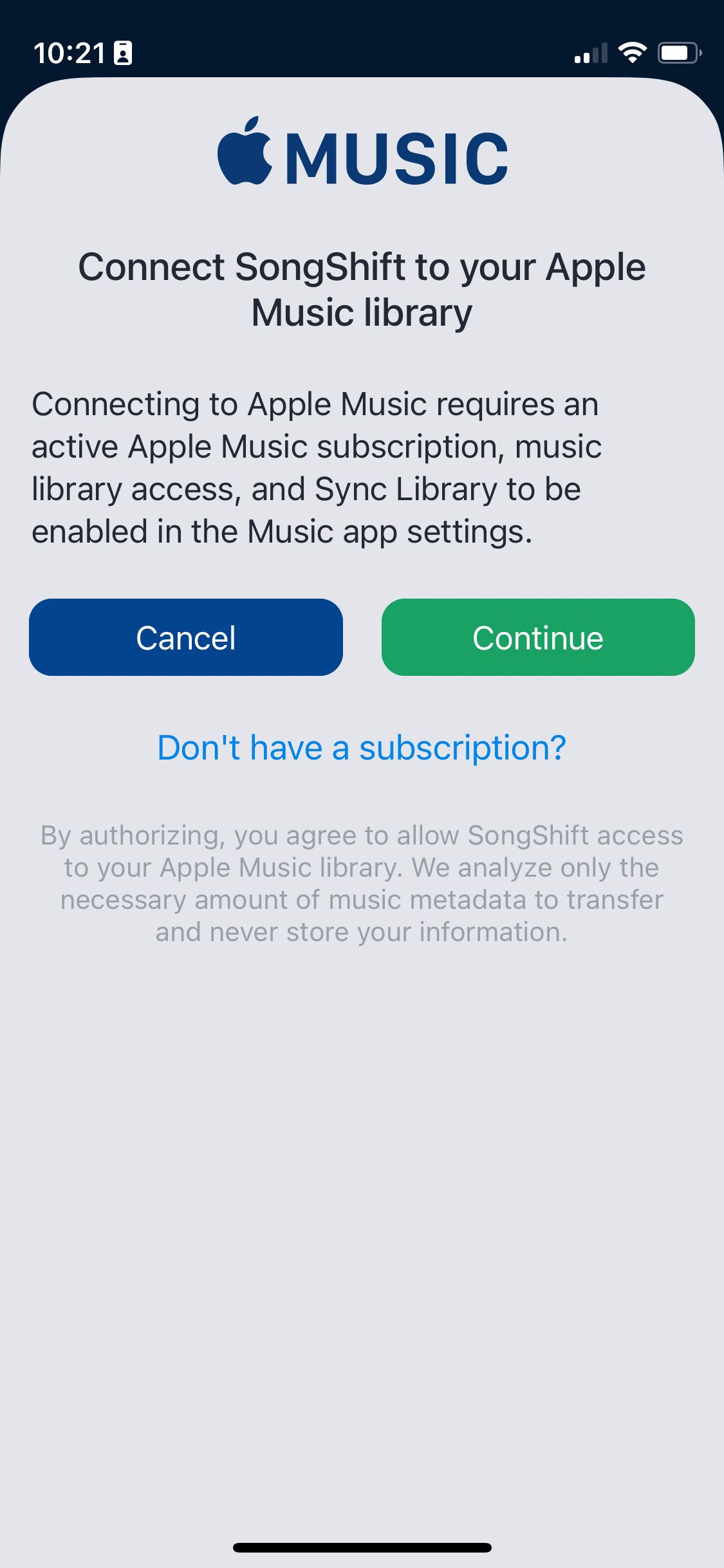Tap the clock showing 10:21
The width and height of the screenshot is (724, 1568).
point(70,54)
